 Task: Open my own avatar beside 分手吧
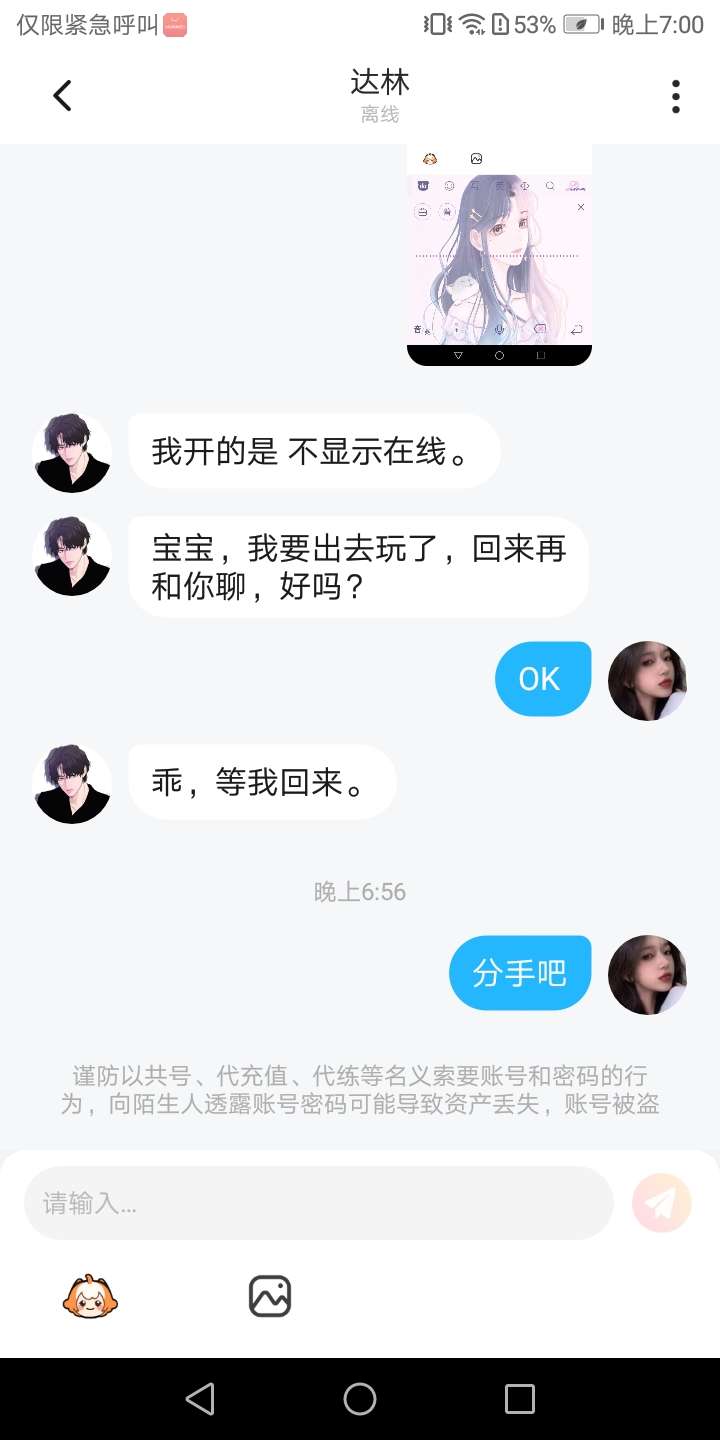click(x=647, y=975)
